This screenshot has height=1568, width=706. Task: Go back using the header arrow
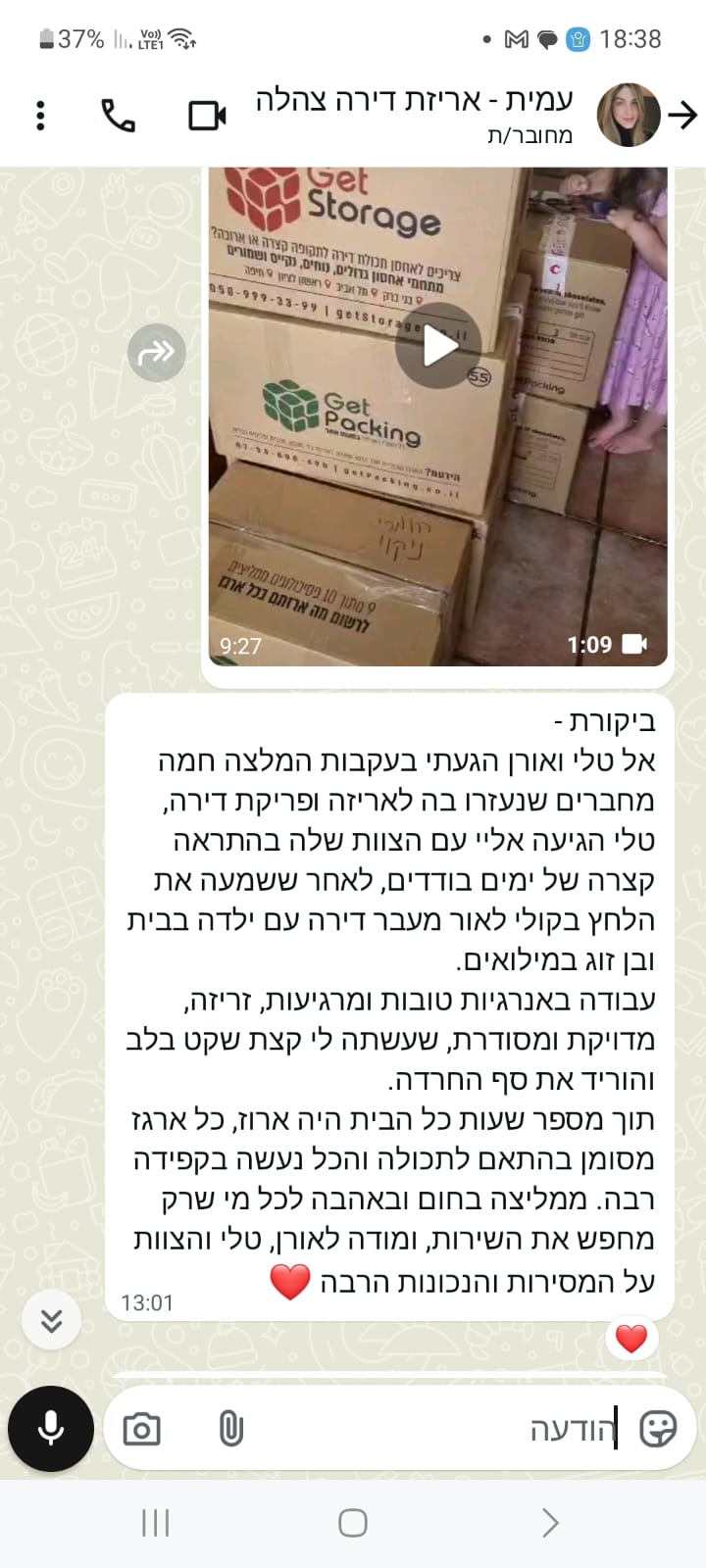point(682,116)
